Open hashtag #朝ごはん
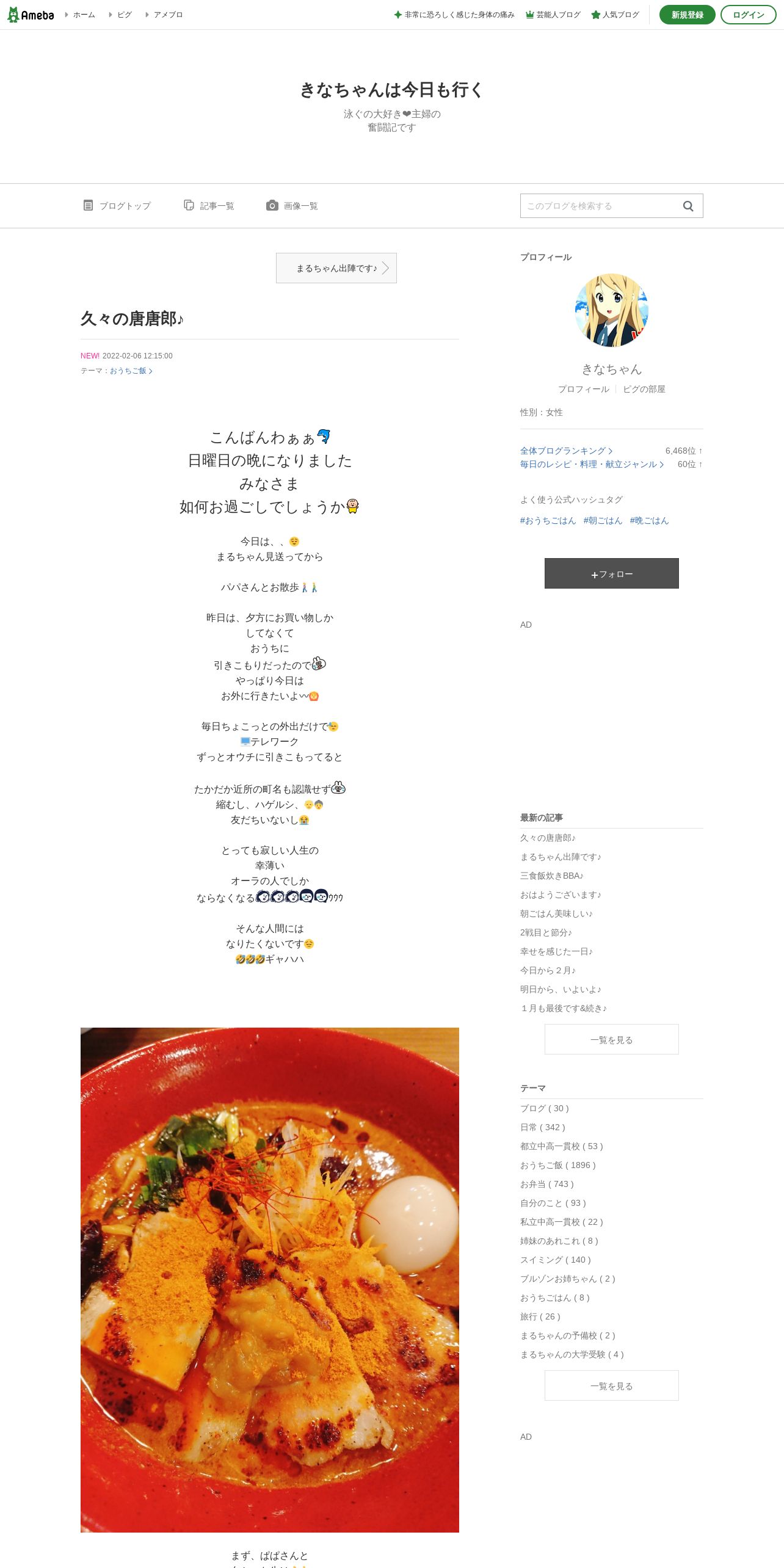This screenshot has width=784, height=1568. [x=603, y=520]
